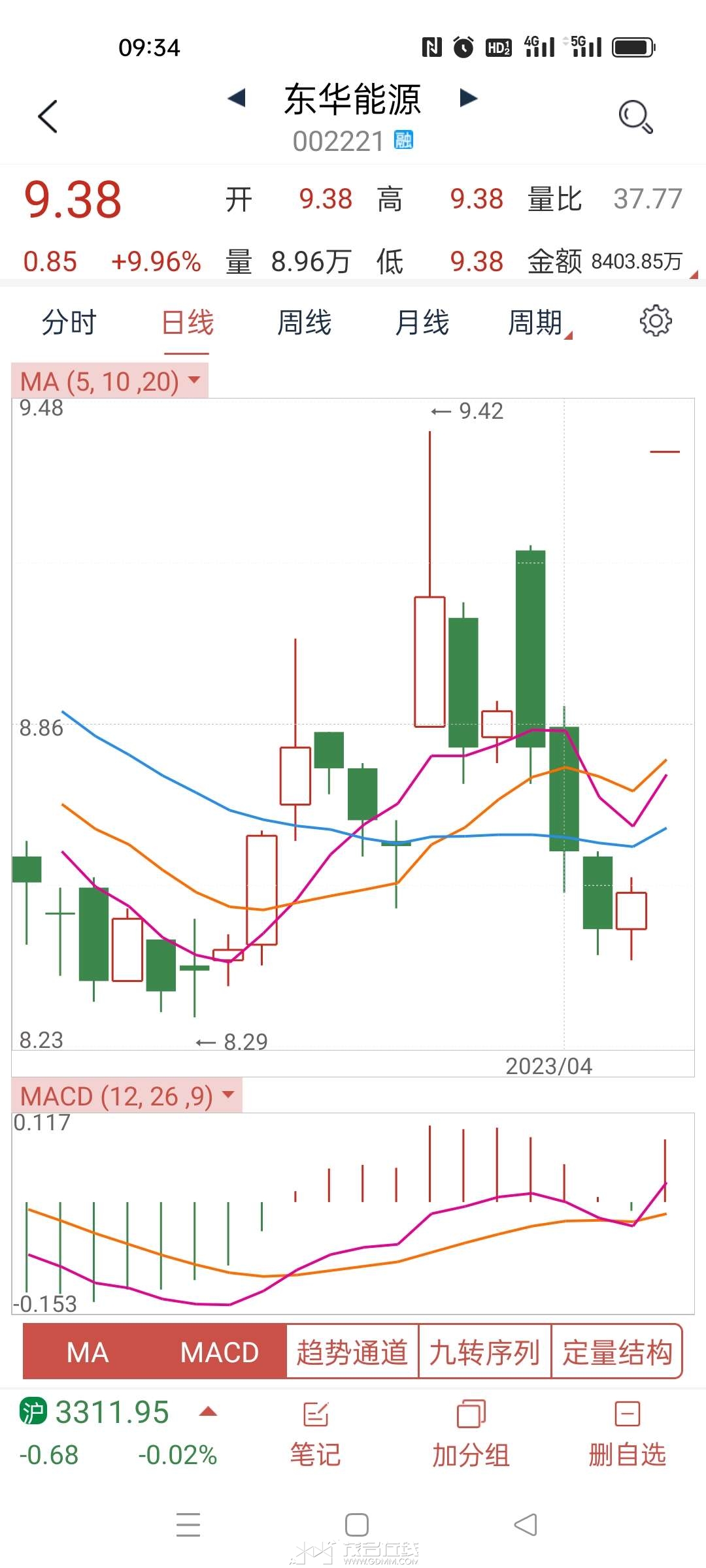Enable the 九转序列 indicator
This screenshot has width=706, height=1568.
pos(484,1352)
